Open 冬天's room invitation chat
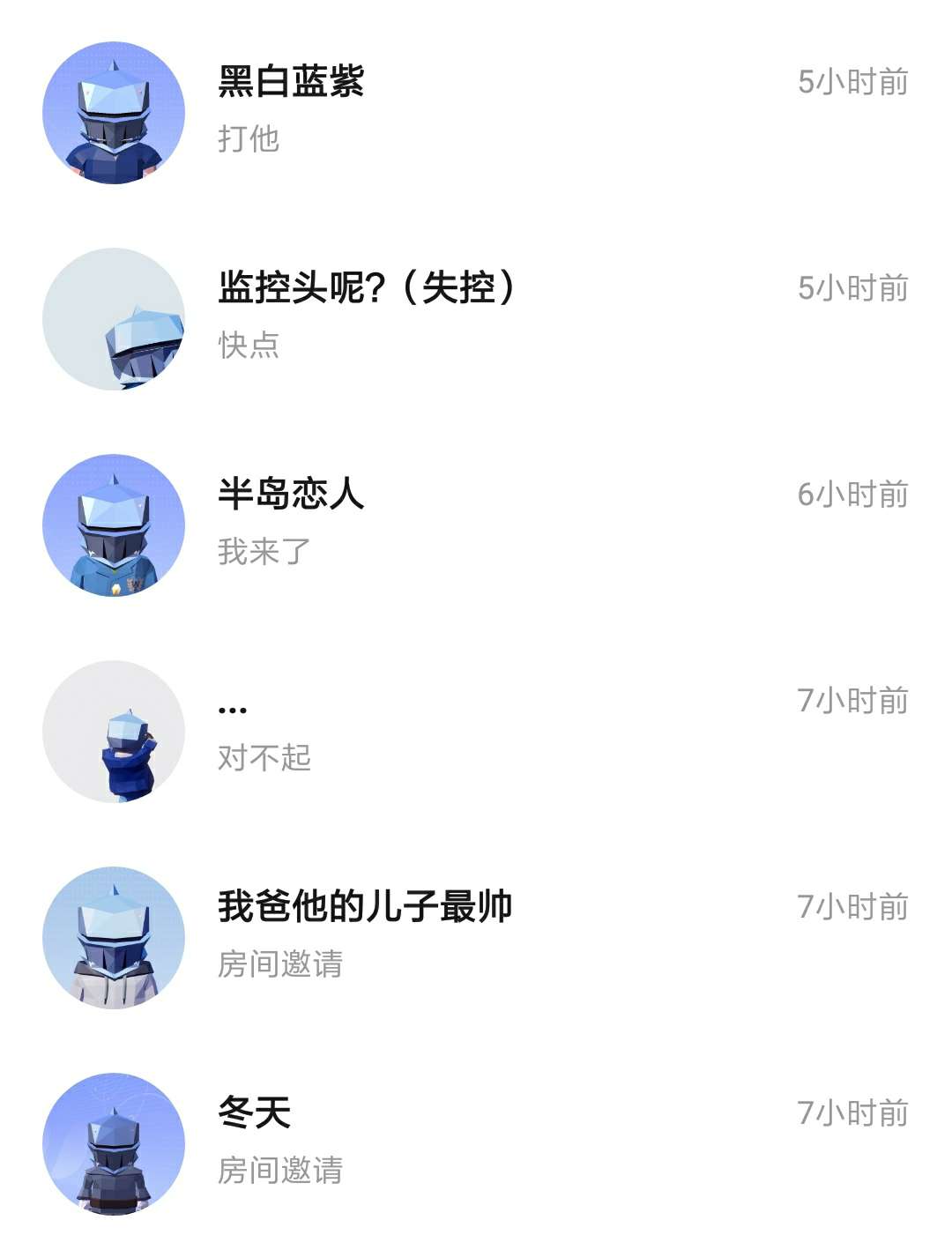This screenshot has width=952, height=1235. [476, 1142]
